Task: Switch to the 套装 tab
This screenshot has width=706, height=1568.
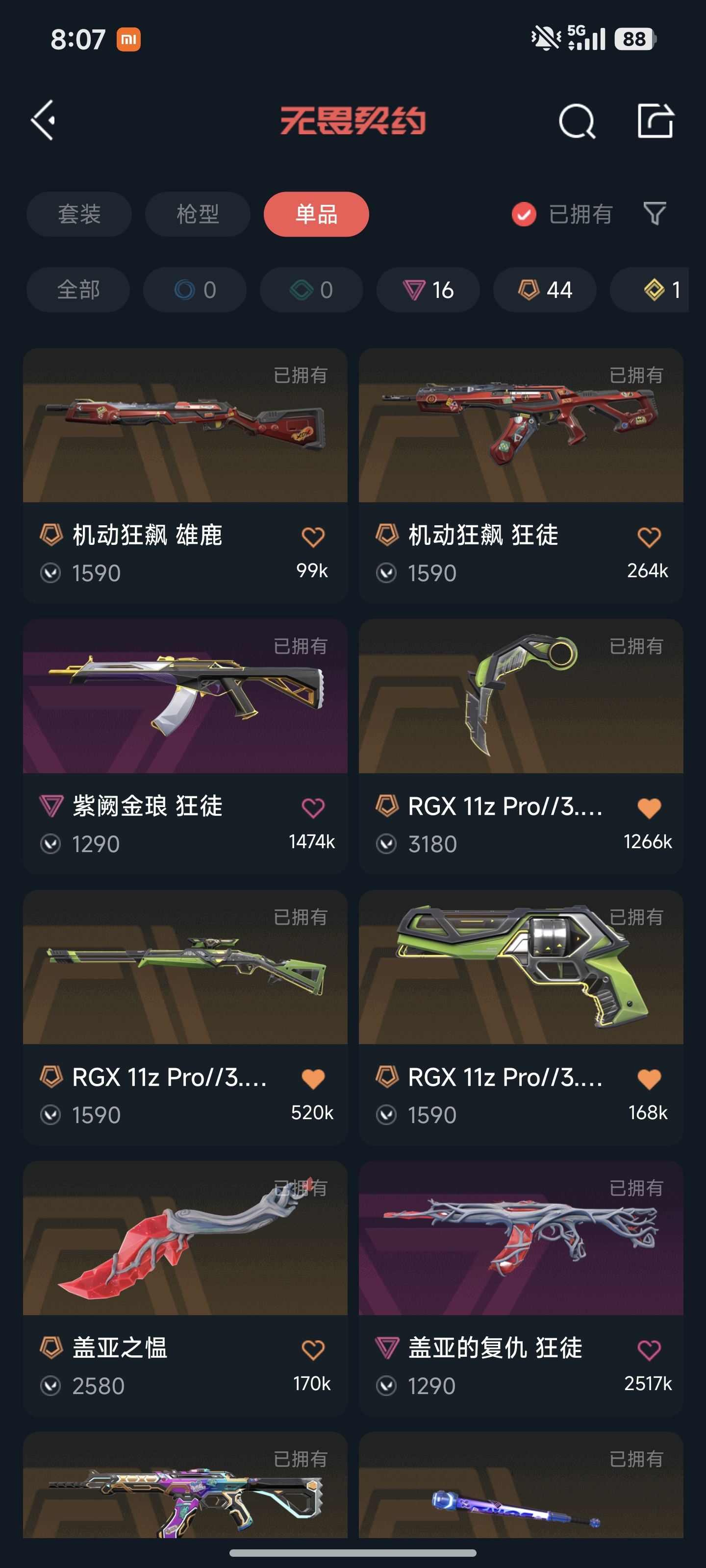Action: [x=79, y=214]
